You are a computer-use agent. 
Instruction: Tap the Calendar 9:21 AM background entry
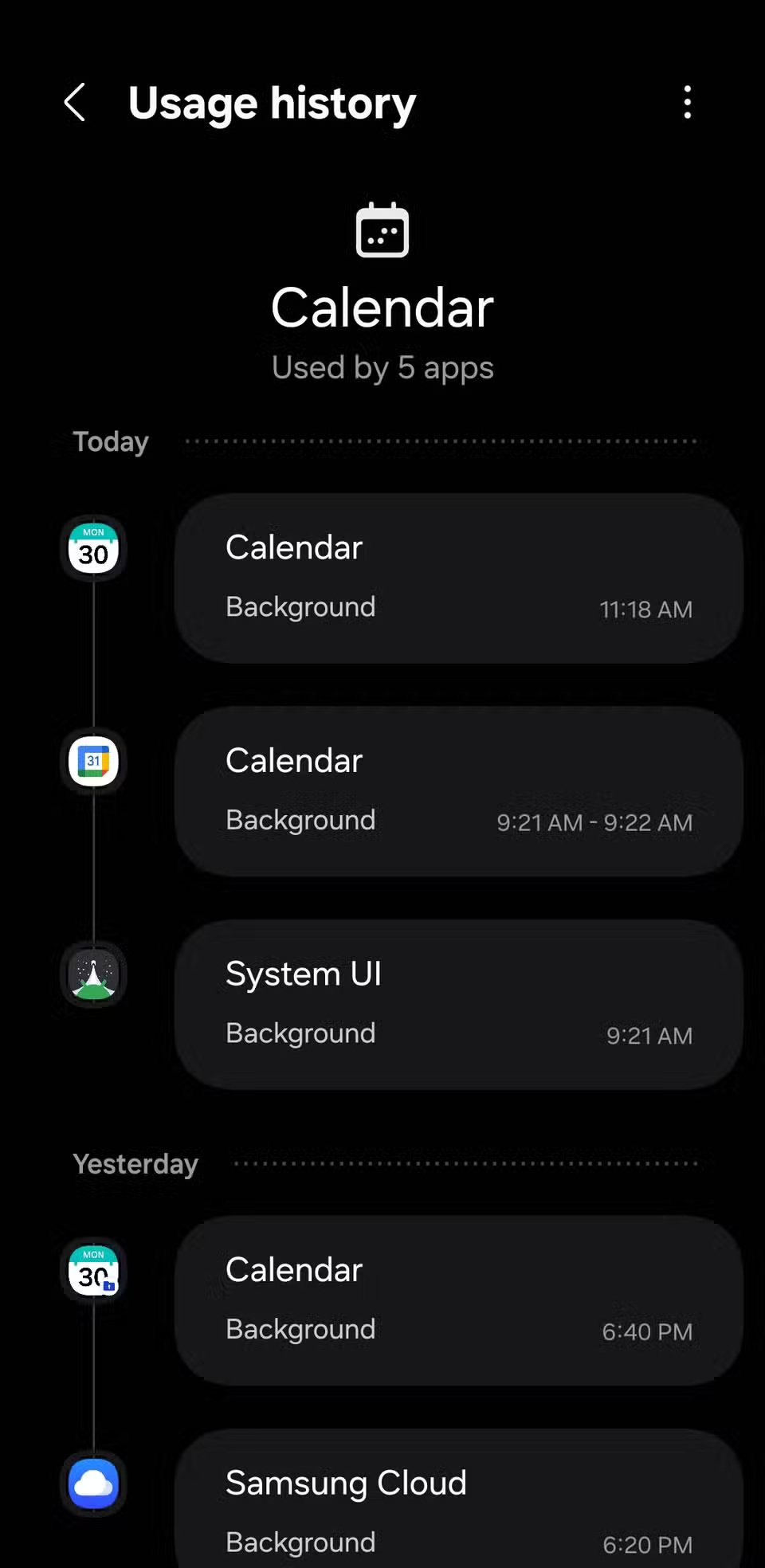point(457,789)
